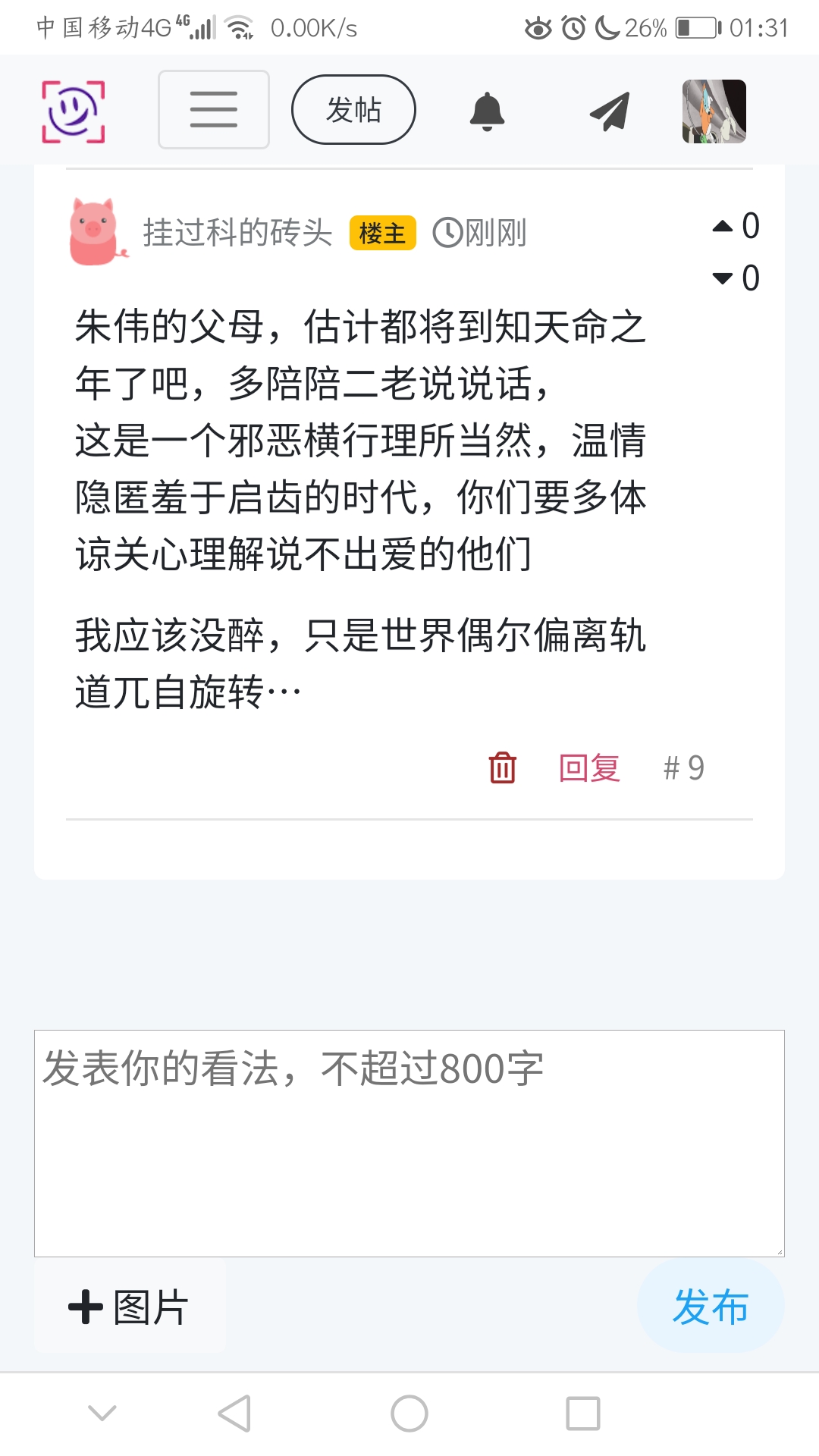
Task: Tap 回复 to reply to comment #9
Action: 589,767
